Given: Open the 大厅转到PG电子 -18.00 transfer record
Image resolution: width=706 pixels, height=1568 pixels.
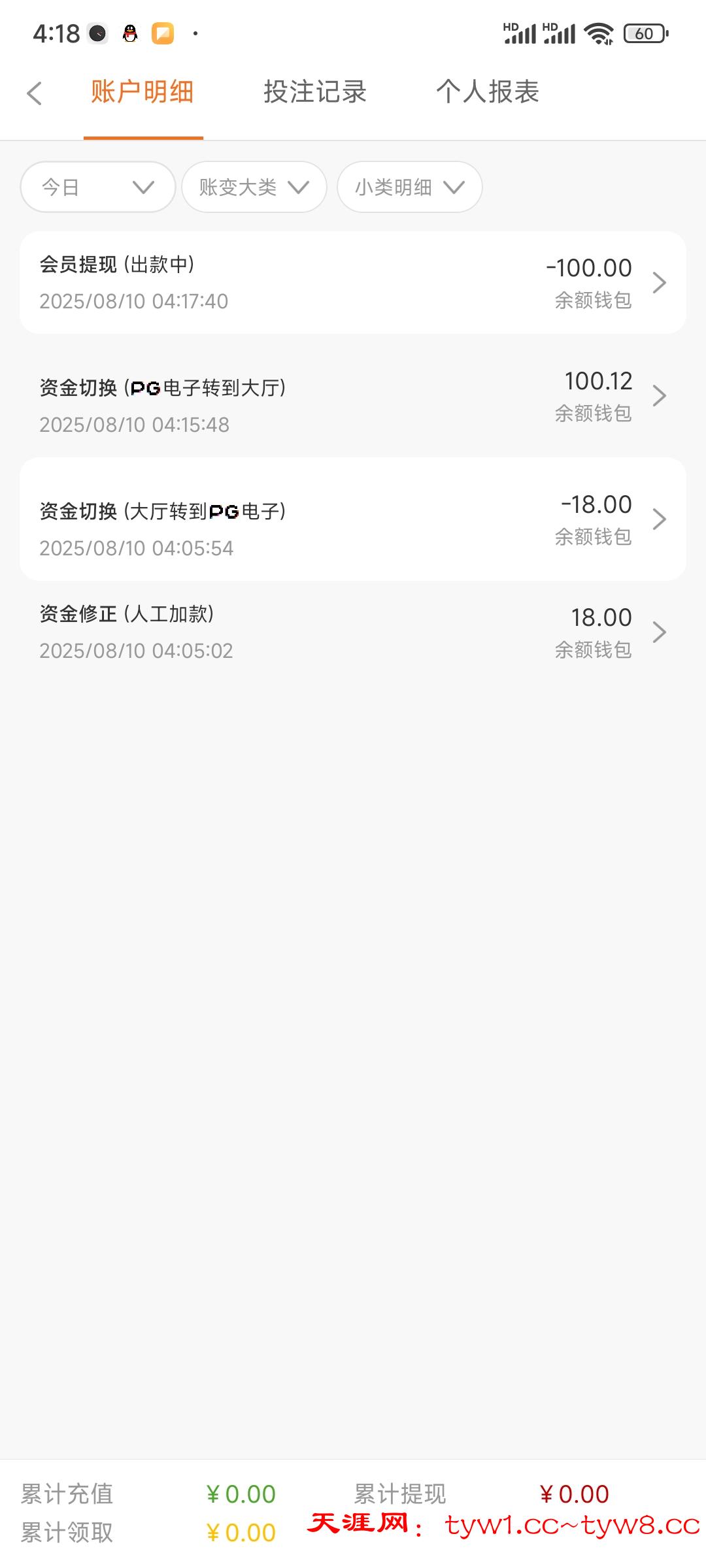Looking at the screenshot, I should click(353, 519).
